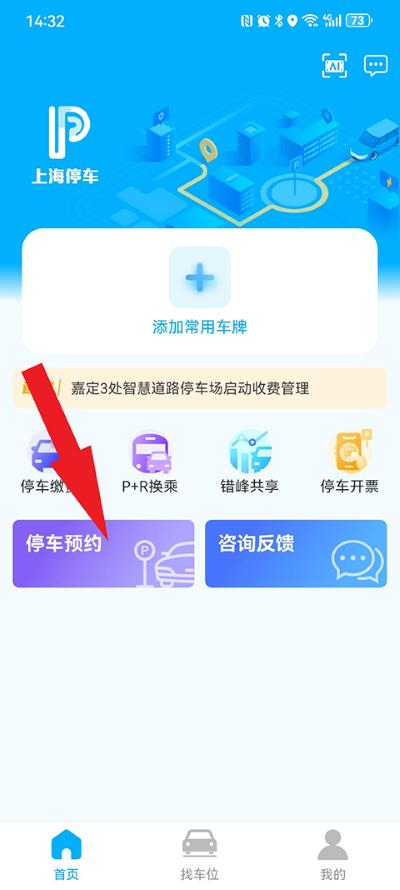This screenshot has height=890, width=400.
Task: Switch to the 找车位 tab
Action: coord(200,854)
